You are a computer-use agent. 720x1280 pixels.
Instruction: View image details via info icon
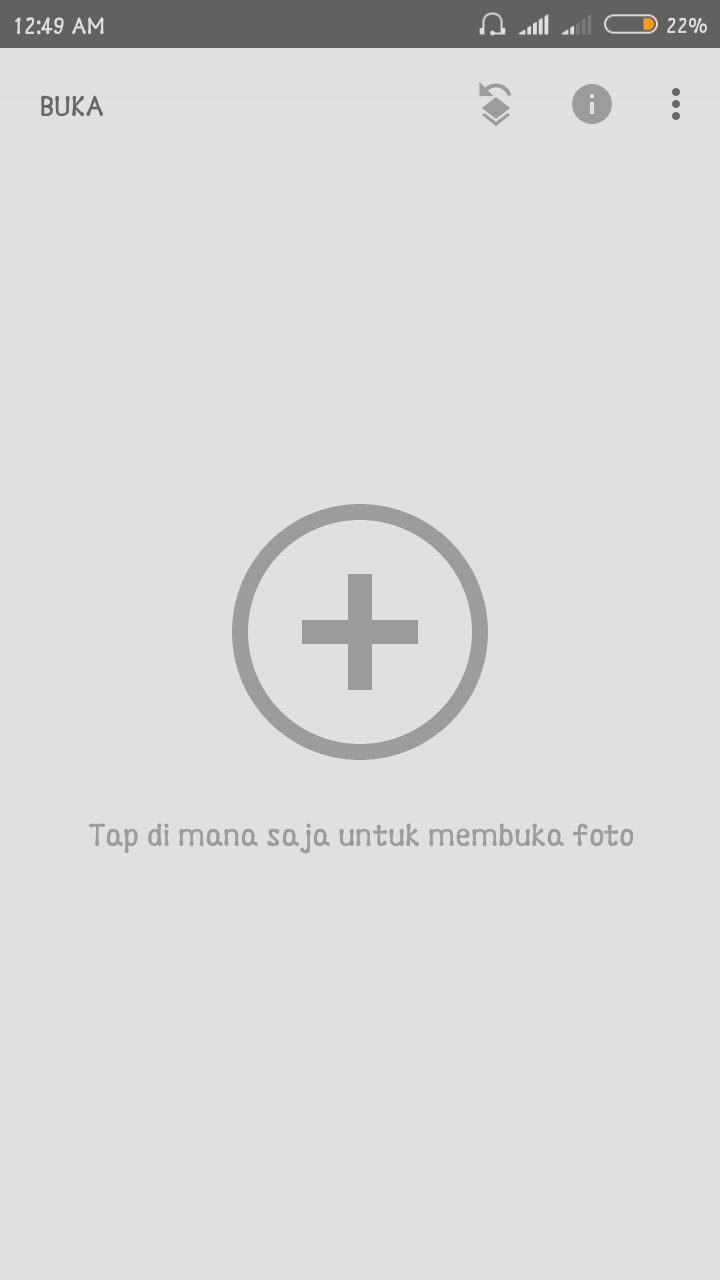pyautogui.click(x=591, y=104)
